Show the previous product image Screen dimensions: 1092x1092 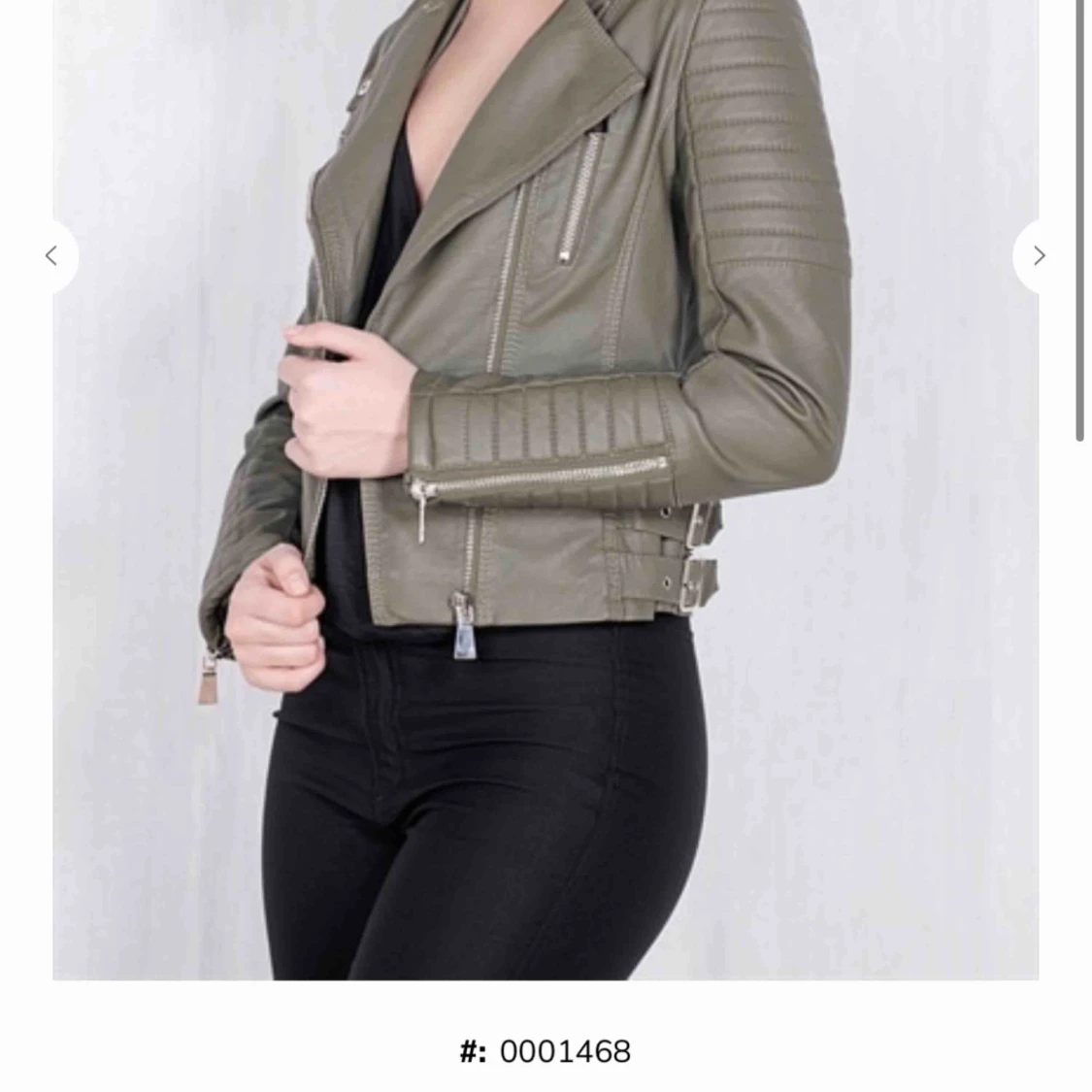pyautogui.click(x=51, y=256)
